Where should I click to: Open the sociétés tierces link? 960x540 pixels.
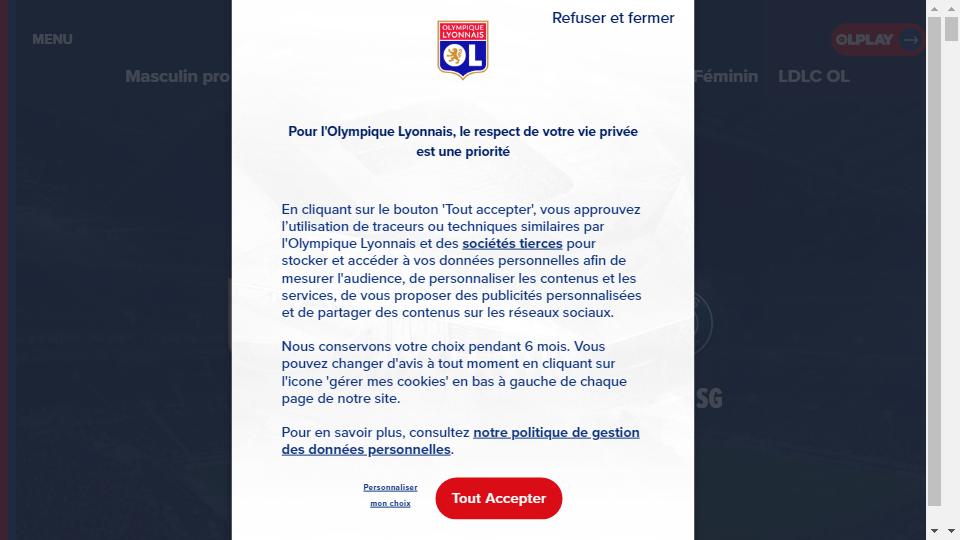tap(511, 243)
